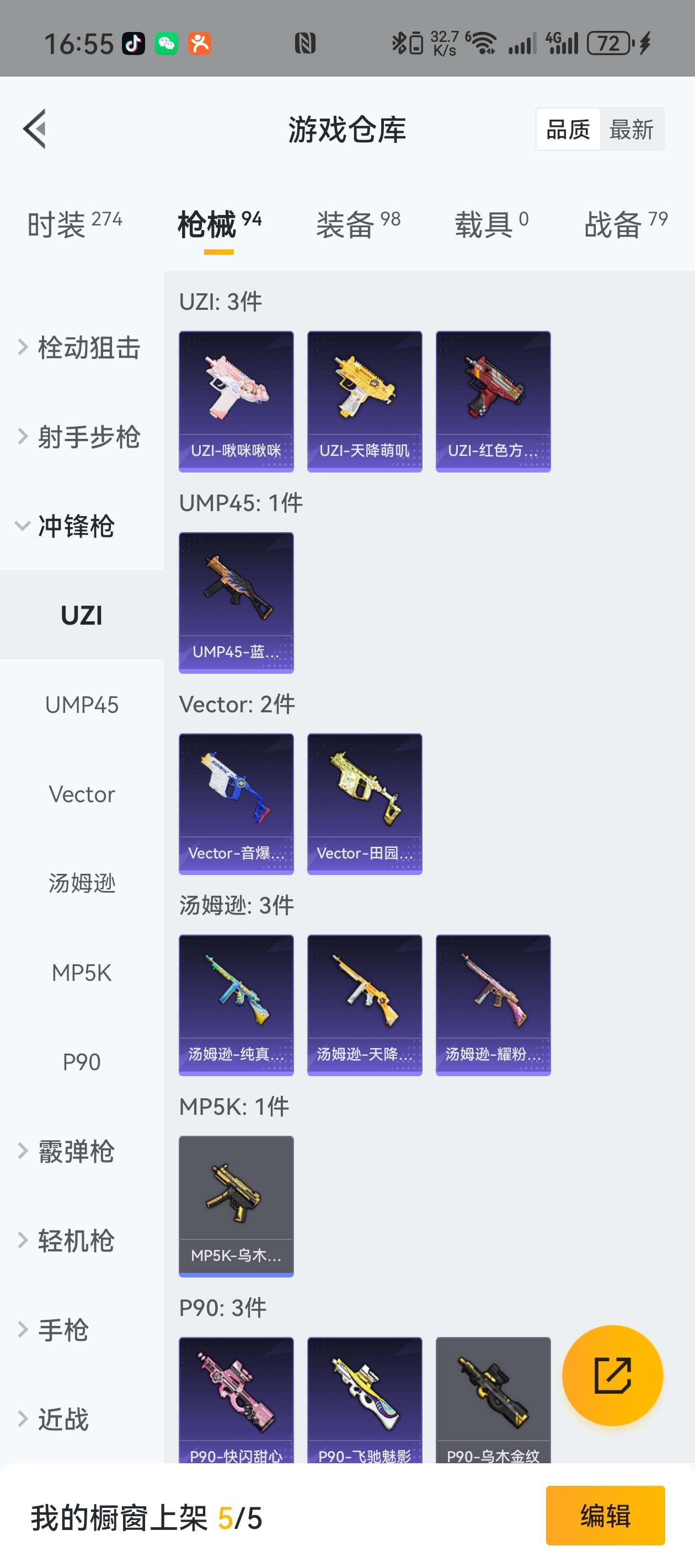Open the UZI-天降萌叽 skin

click(364, 401)
